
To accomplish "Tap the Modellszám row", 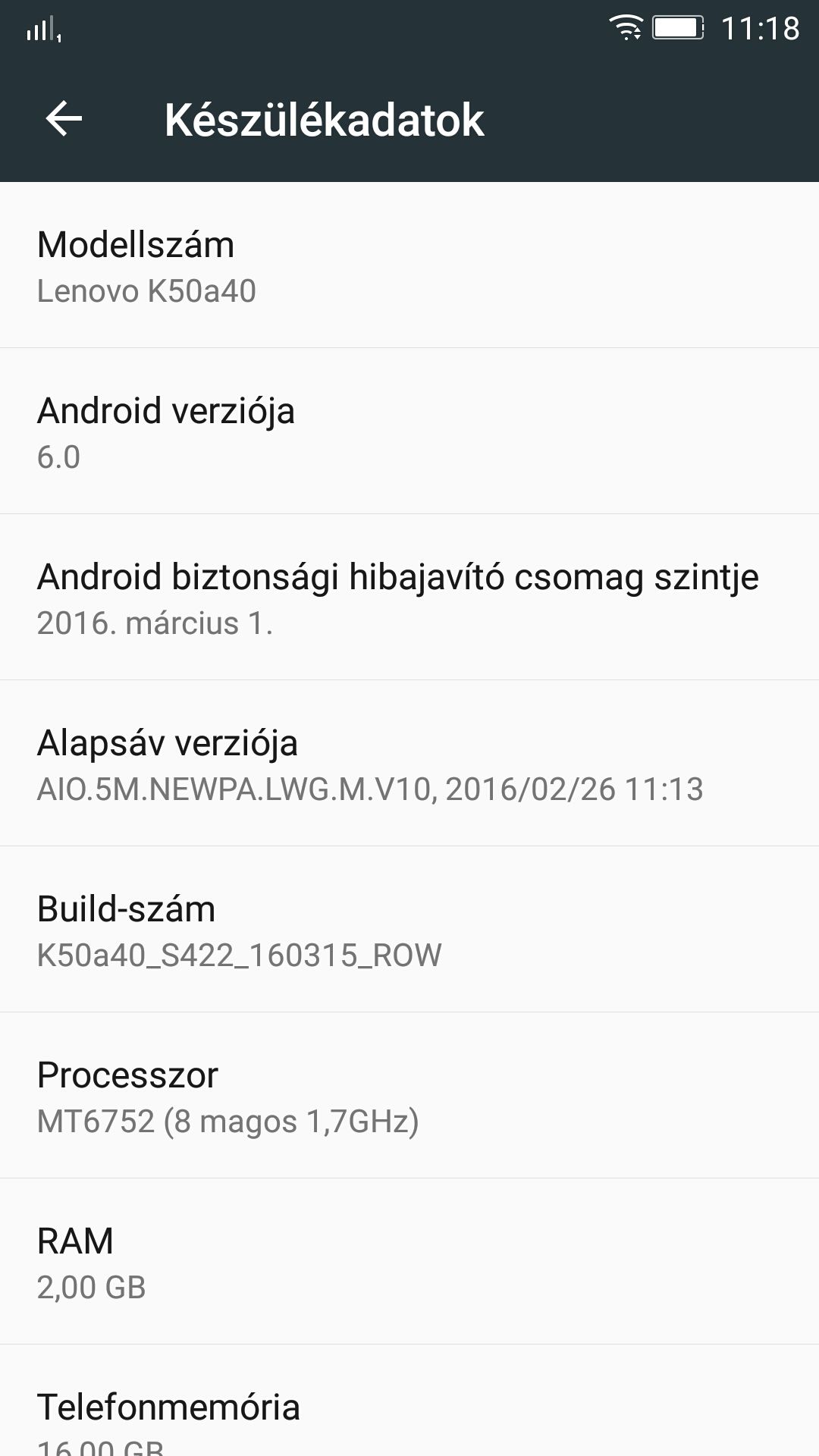I will pos(409,265).
